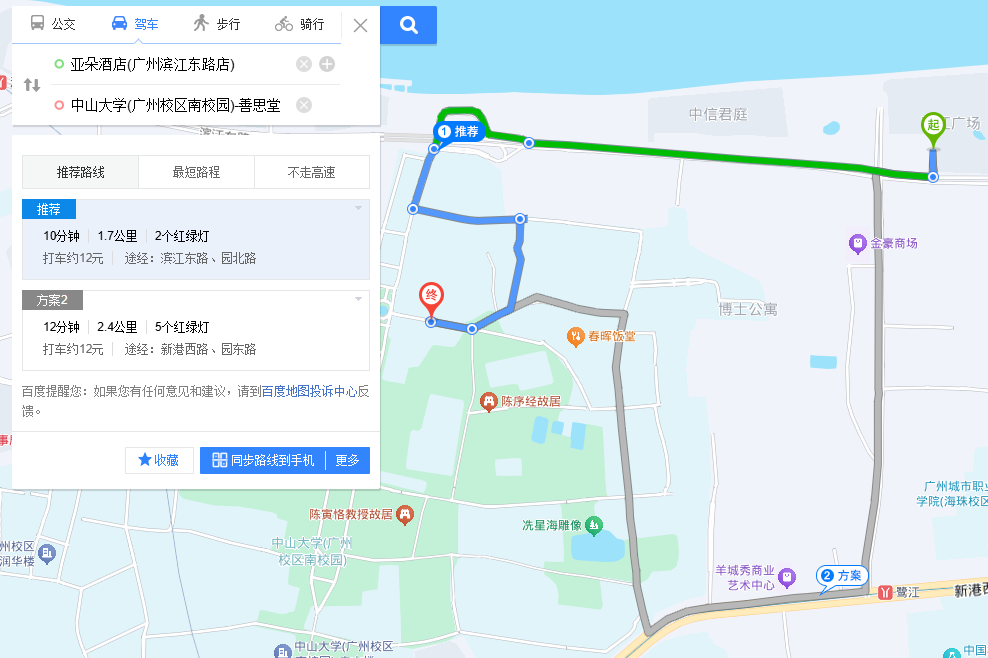Image resolution: width=988 pixels, height=658 pixels.
Task: Switch to 骑行 cycling directions
Action: click(x=299, y=24)
